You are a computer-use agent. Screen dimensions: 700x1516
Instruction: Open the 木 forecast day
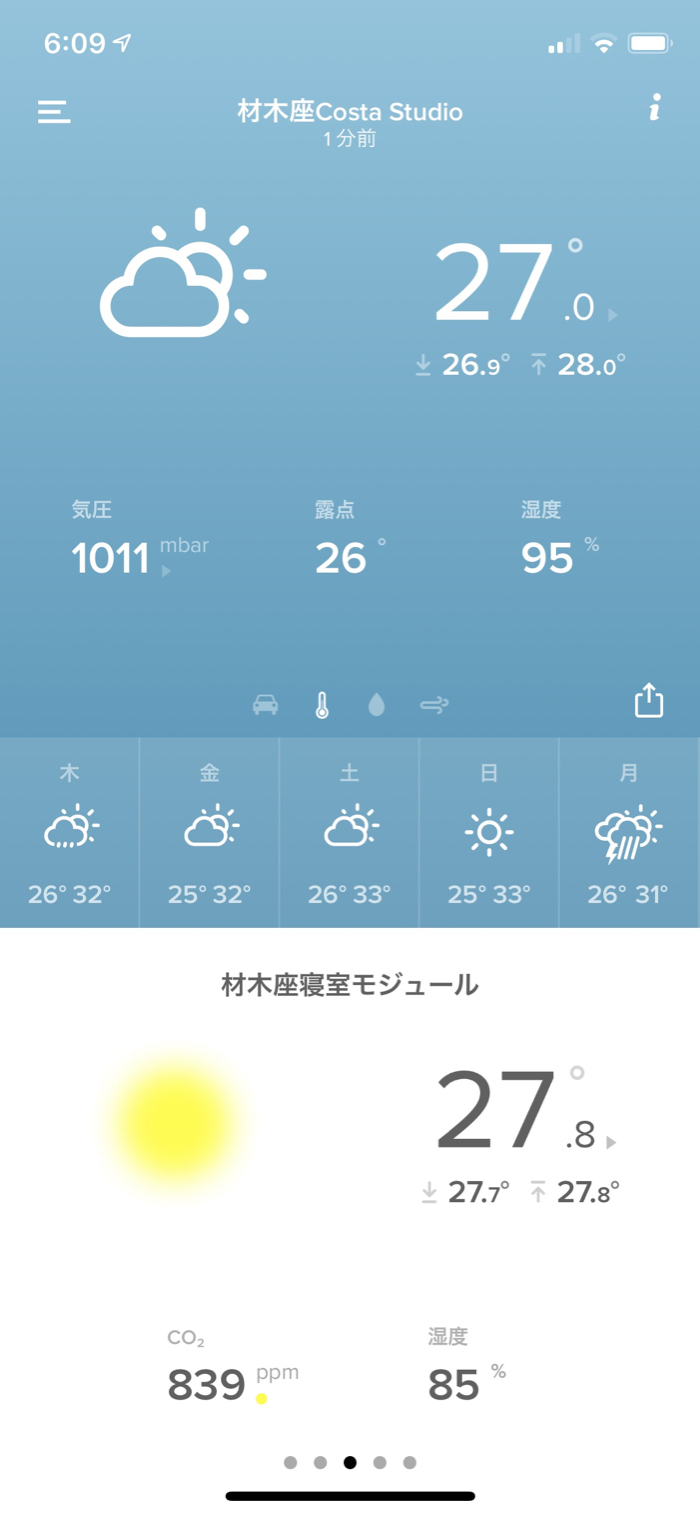(70, 832)
